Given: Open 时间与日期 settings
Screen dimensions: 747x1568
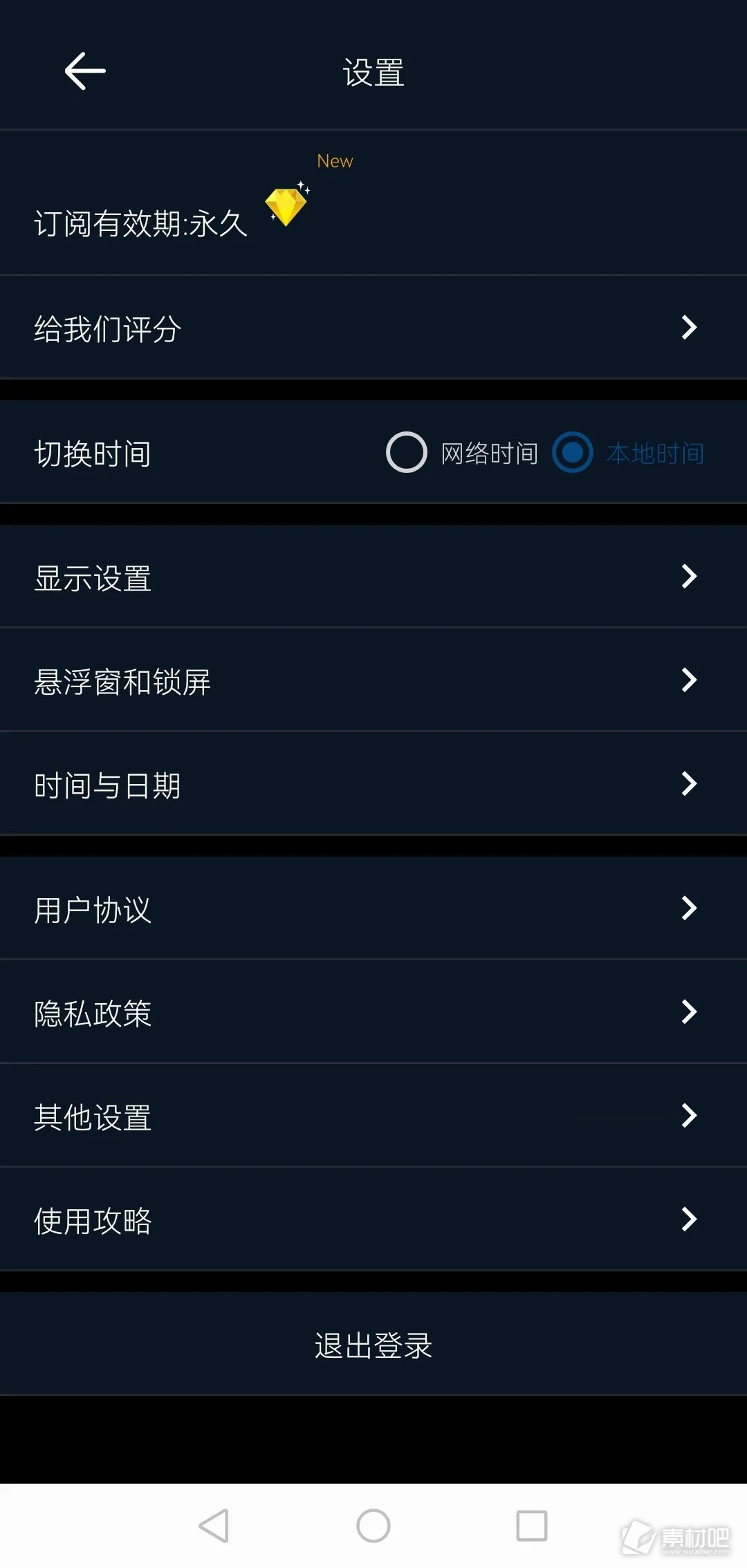Looking at the screenshot, I should [373, 784].
